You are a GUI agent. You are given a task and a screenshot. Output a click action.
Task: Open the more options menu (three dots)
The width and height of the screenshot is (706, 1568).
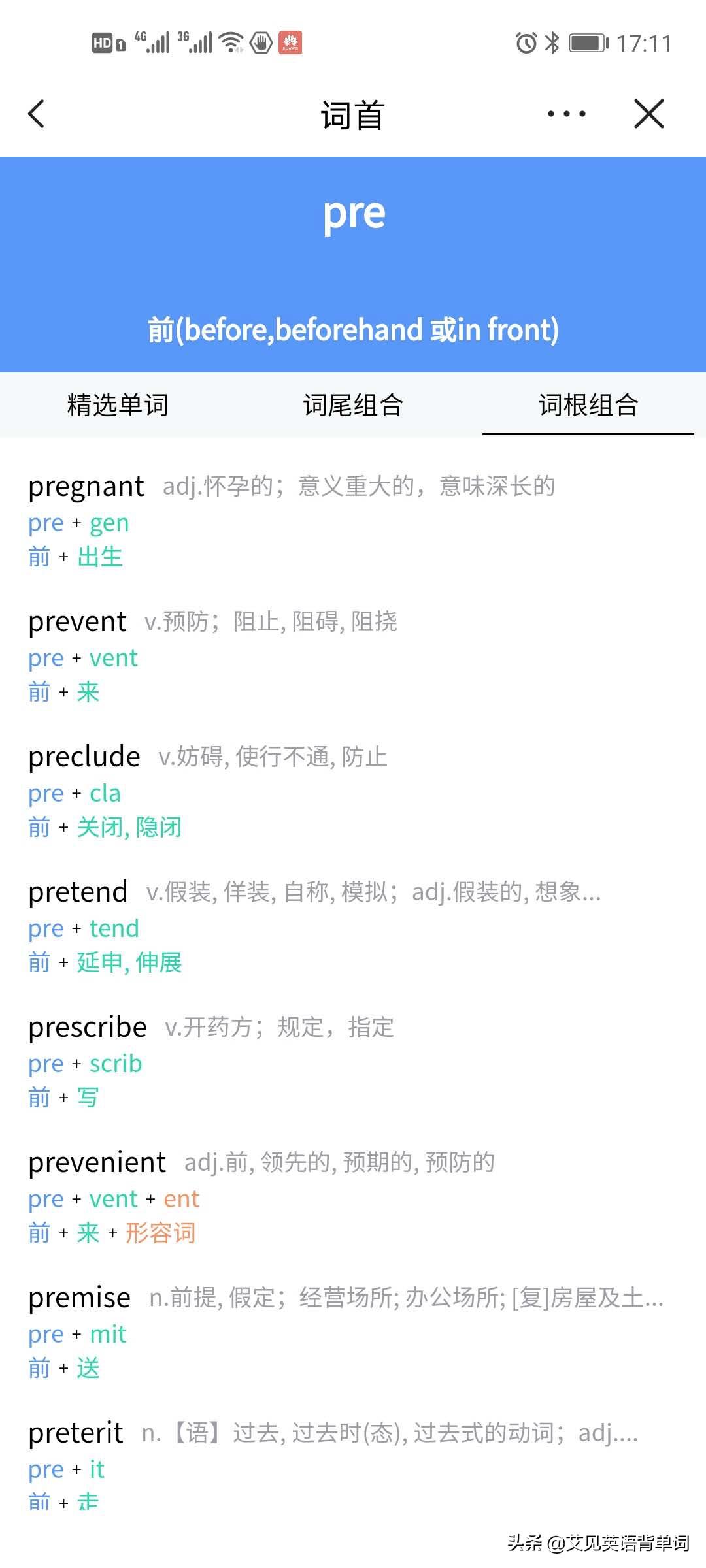(563, 113)
